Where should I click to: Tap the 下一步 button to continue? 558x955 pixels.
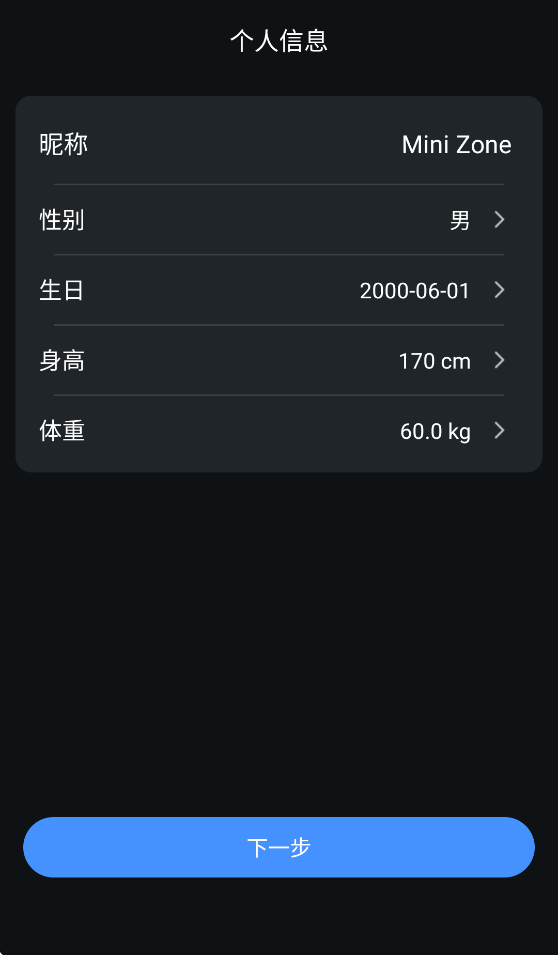coord(279,847)
